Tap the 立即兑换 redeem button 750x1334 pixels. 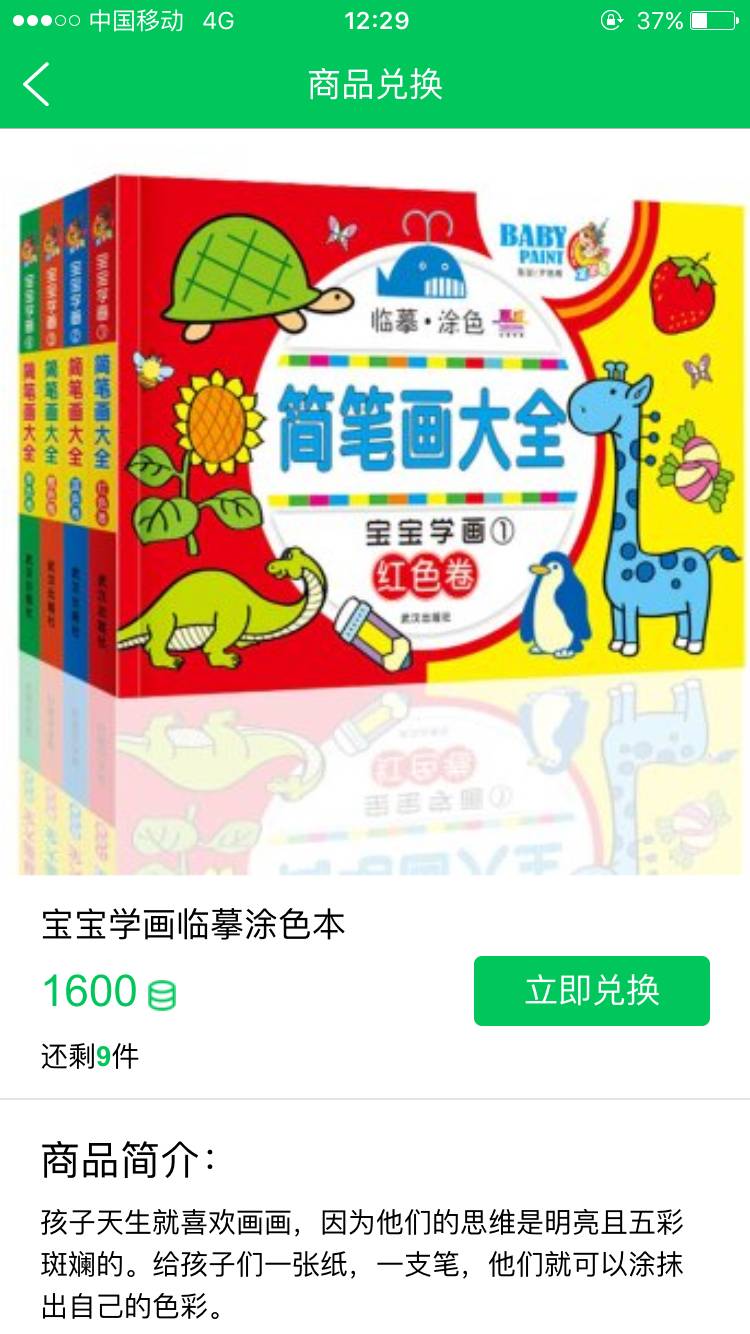591,990
